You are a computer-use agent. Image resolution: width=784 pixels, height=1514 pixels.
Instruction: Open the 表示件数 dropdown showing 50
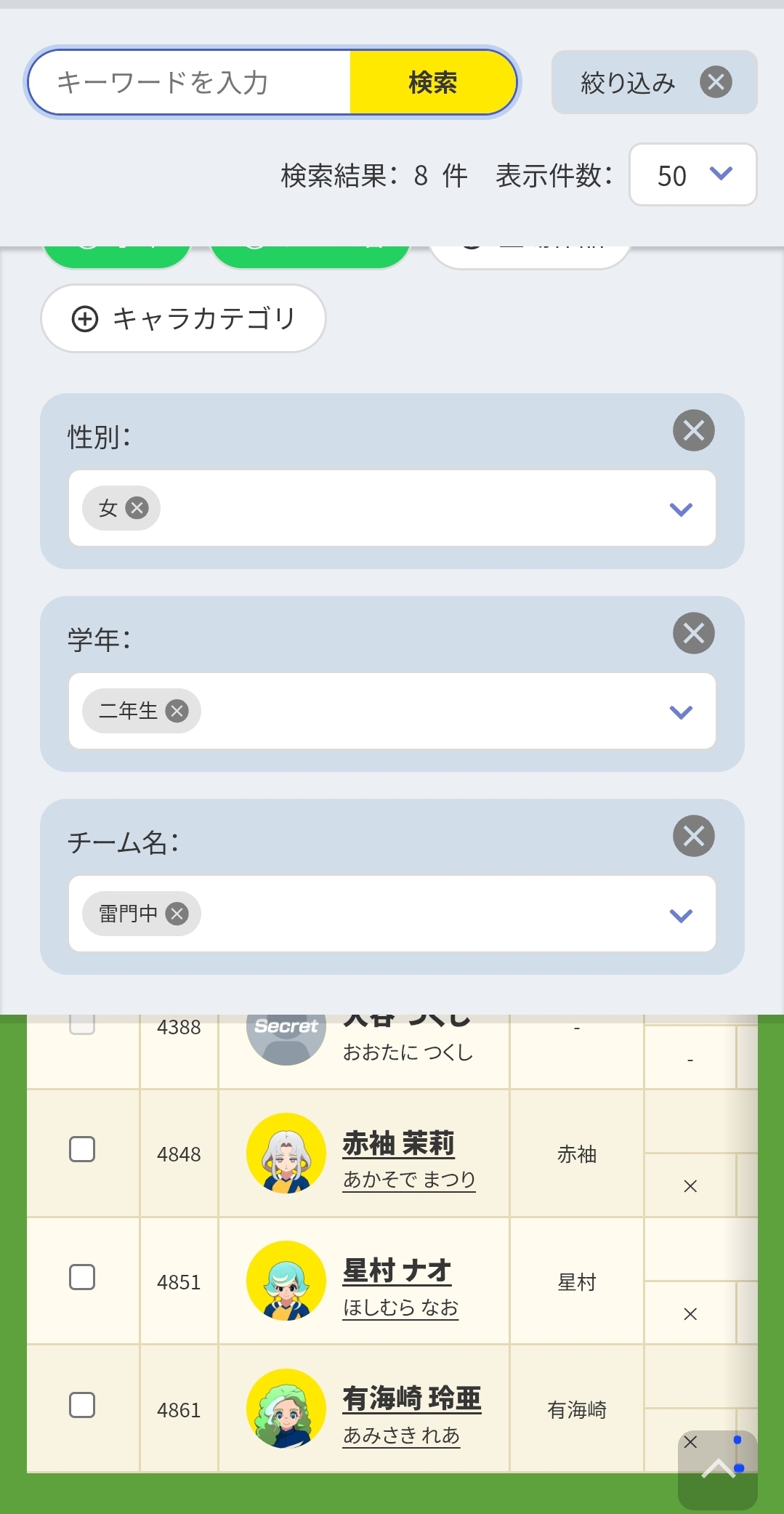692,175
